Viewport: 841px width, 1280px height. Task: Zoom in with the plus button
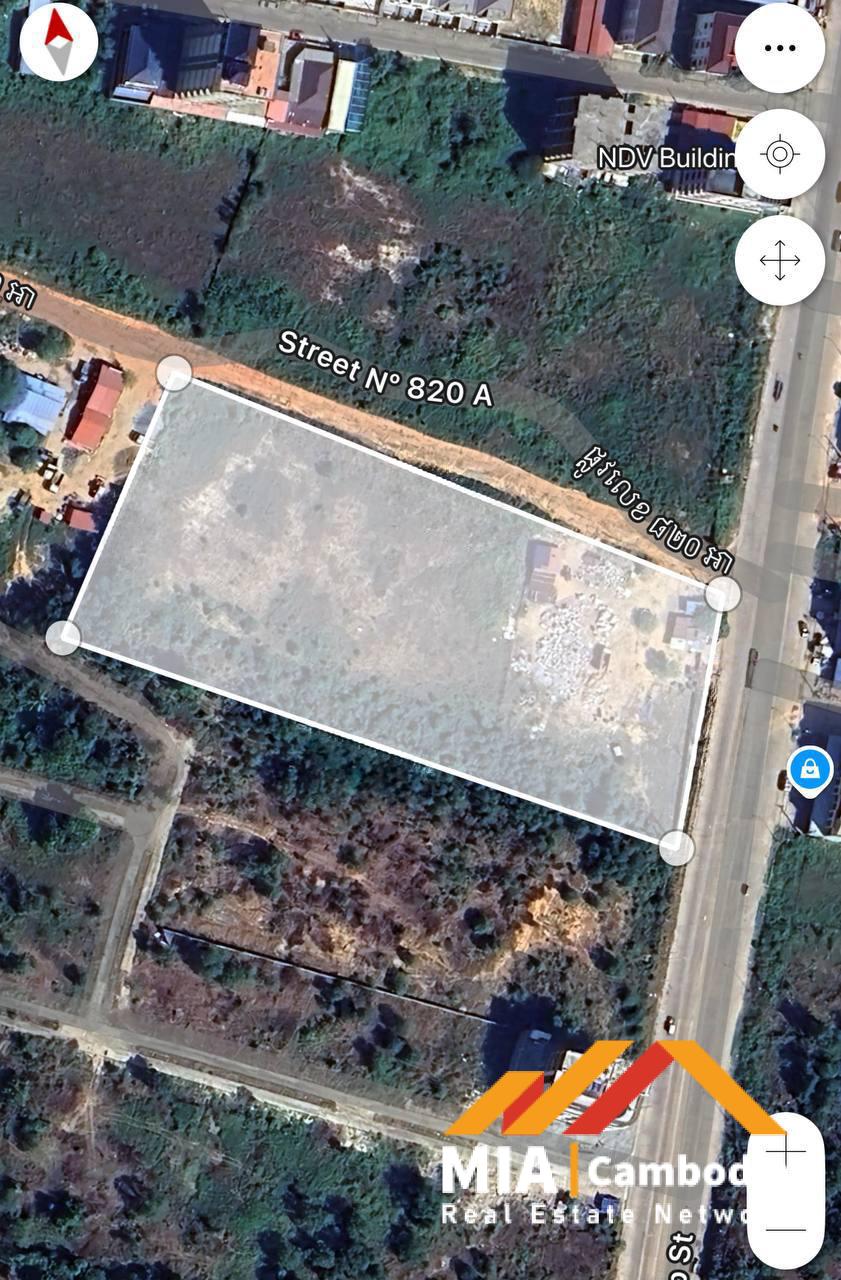click(785, 1152)
